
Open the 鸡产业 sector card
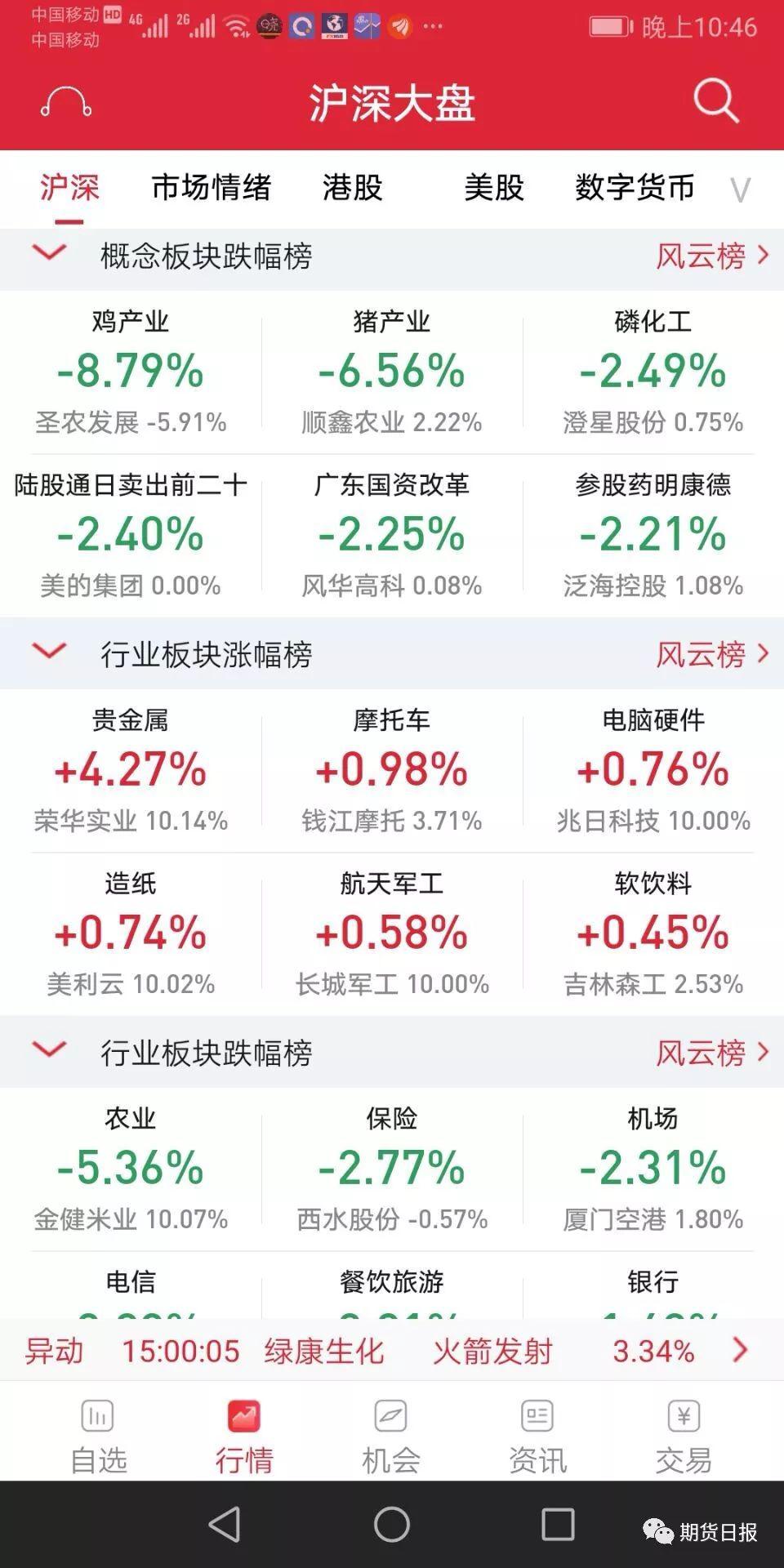coord(131,372)
